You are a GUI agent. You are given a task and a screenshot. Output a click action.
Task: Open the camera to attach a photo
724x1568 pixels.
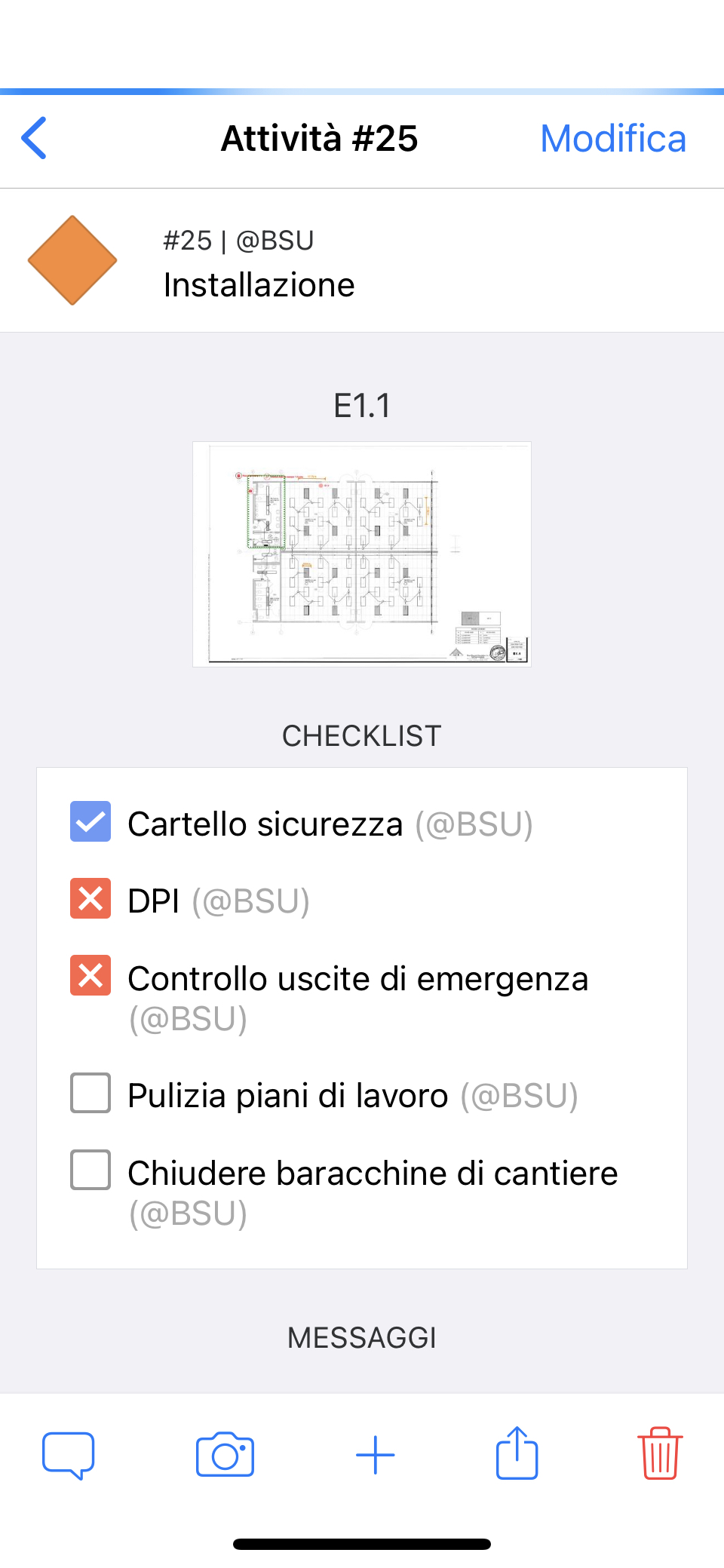point(225,1455)
